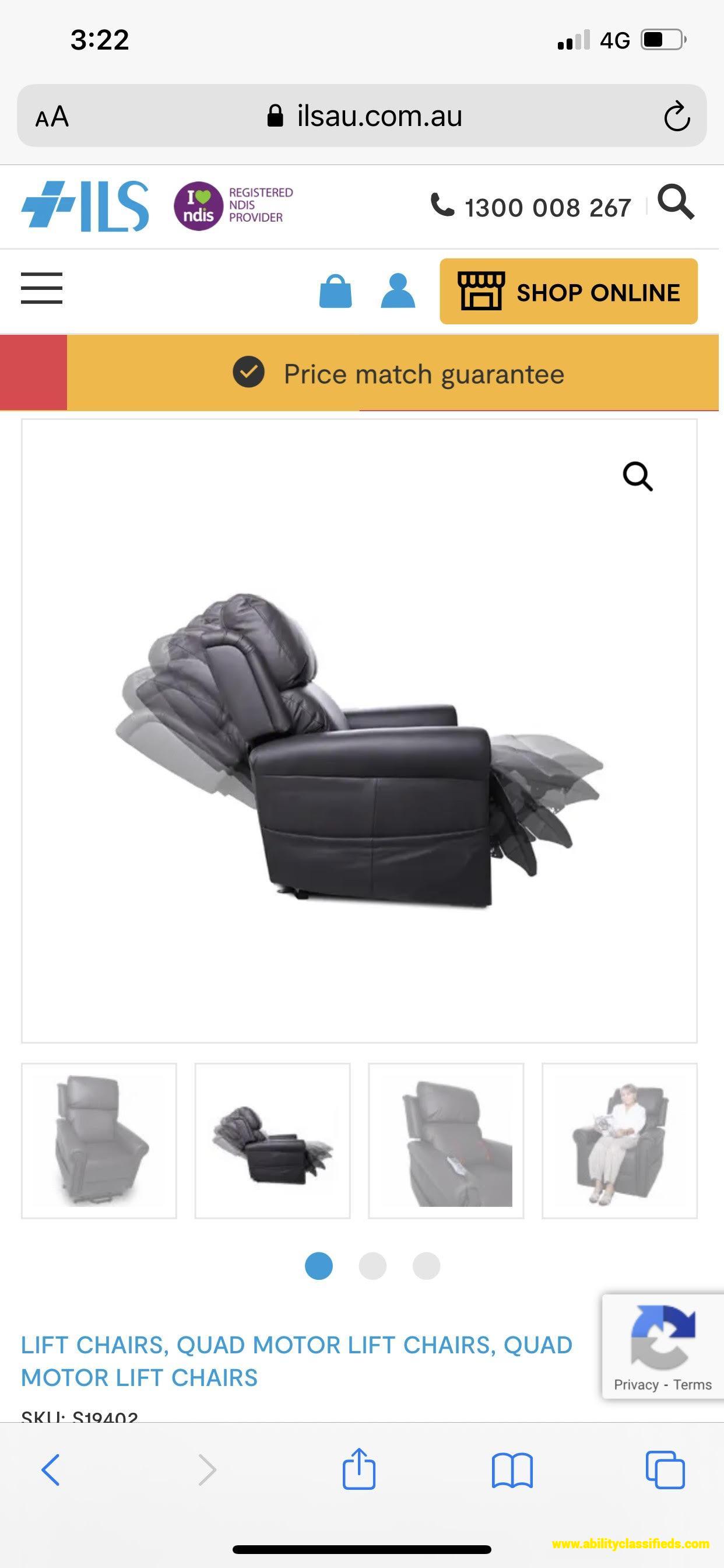The image size is (724, 1568).
Task: Reload the page in Safari
Action: pyautogui.click(x=677, y=116)
